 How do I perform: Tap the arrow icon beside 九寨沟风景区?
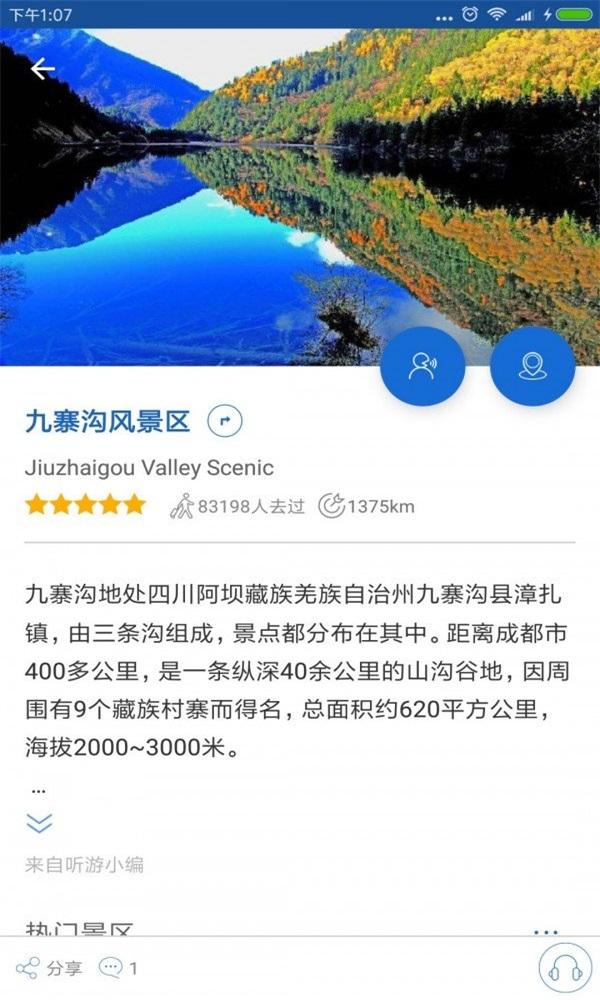(224, 422)
